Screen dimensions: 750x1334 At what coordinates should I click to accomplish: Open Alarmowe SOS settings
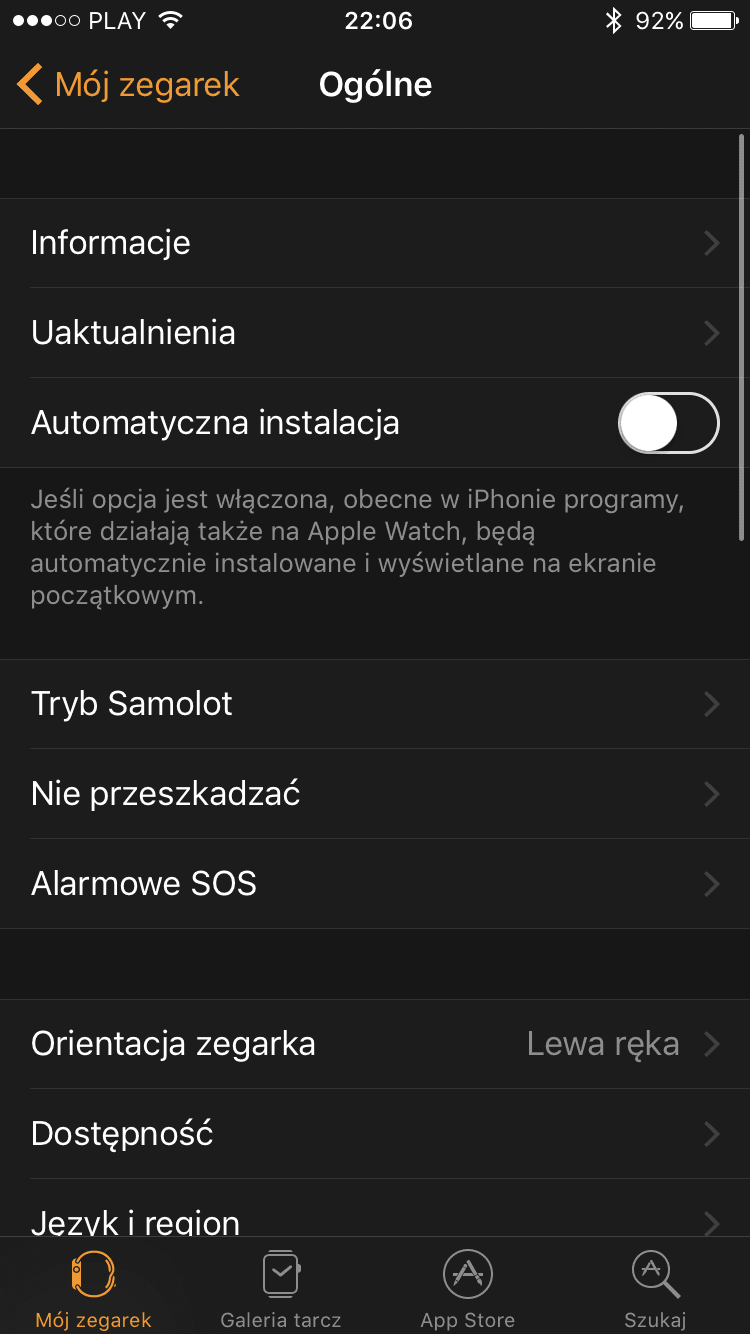pyautogui.click(x=375, y=884)
